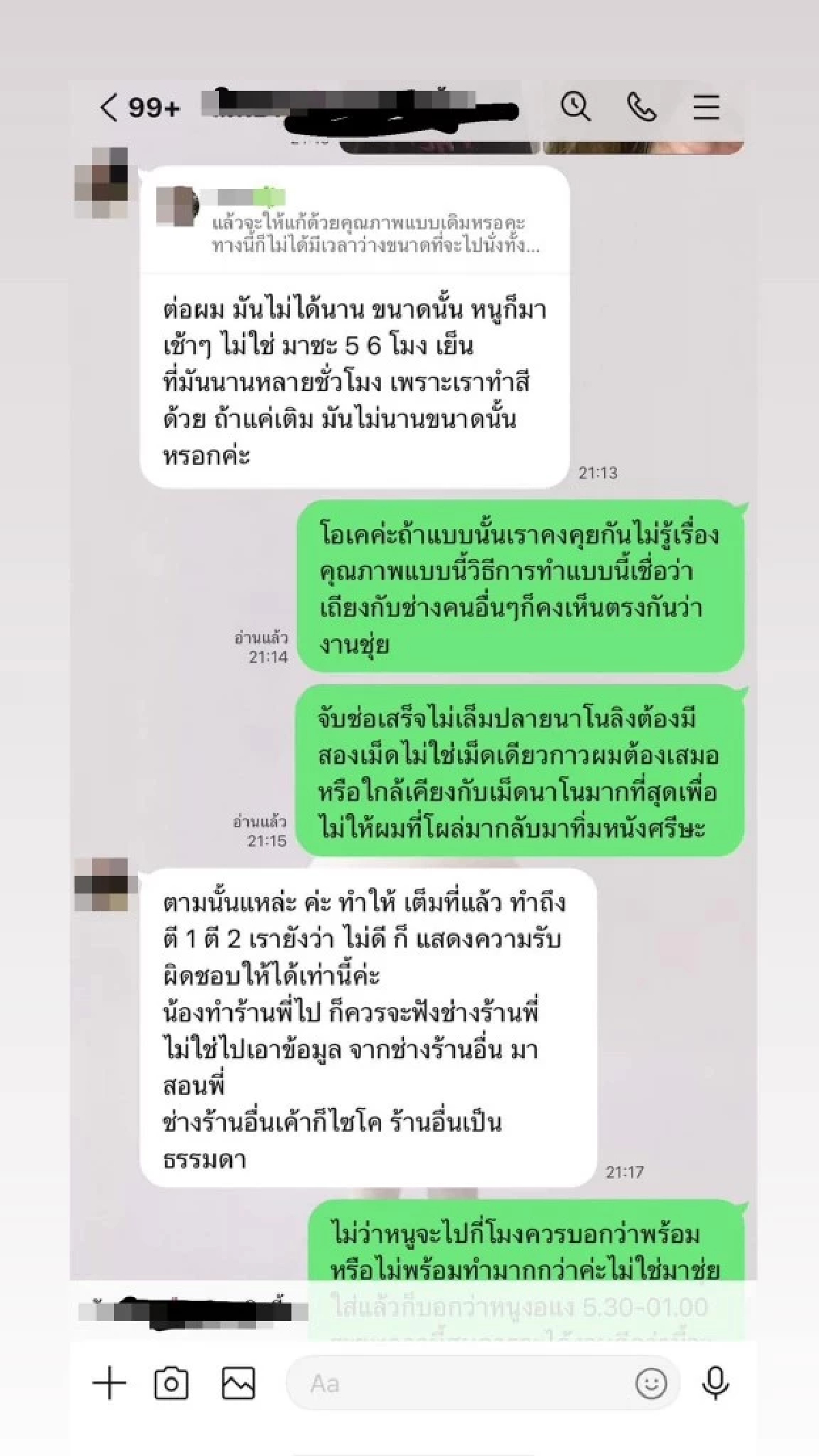Image resolution: width=819 pixels, height=1456 pixels.
Task: Open the sender's avatar beside the 21:17 message
Action: click(x=101, y=885)
